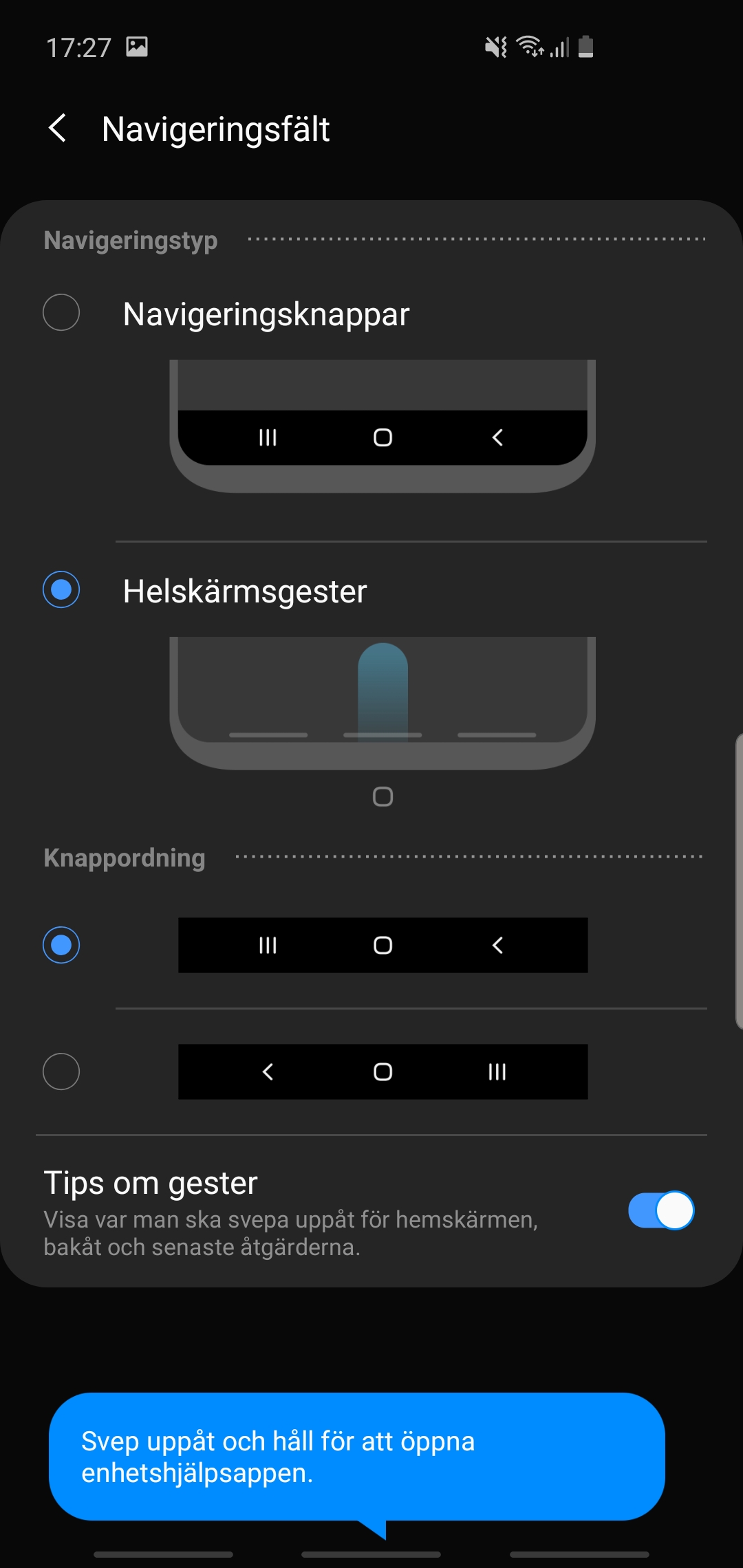This screenshot has width=743, height=1568.
Task: Select the Navigeringsknappar navigation type
Action: point(61,313)
